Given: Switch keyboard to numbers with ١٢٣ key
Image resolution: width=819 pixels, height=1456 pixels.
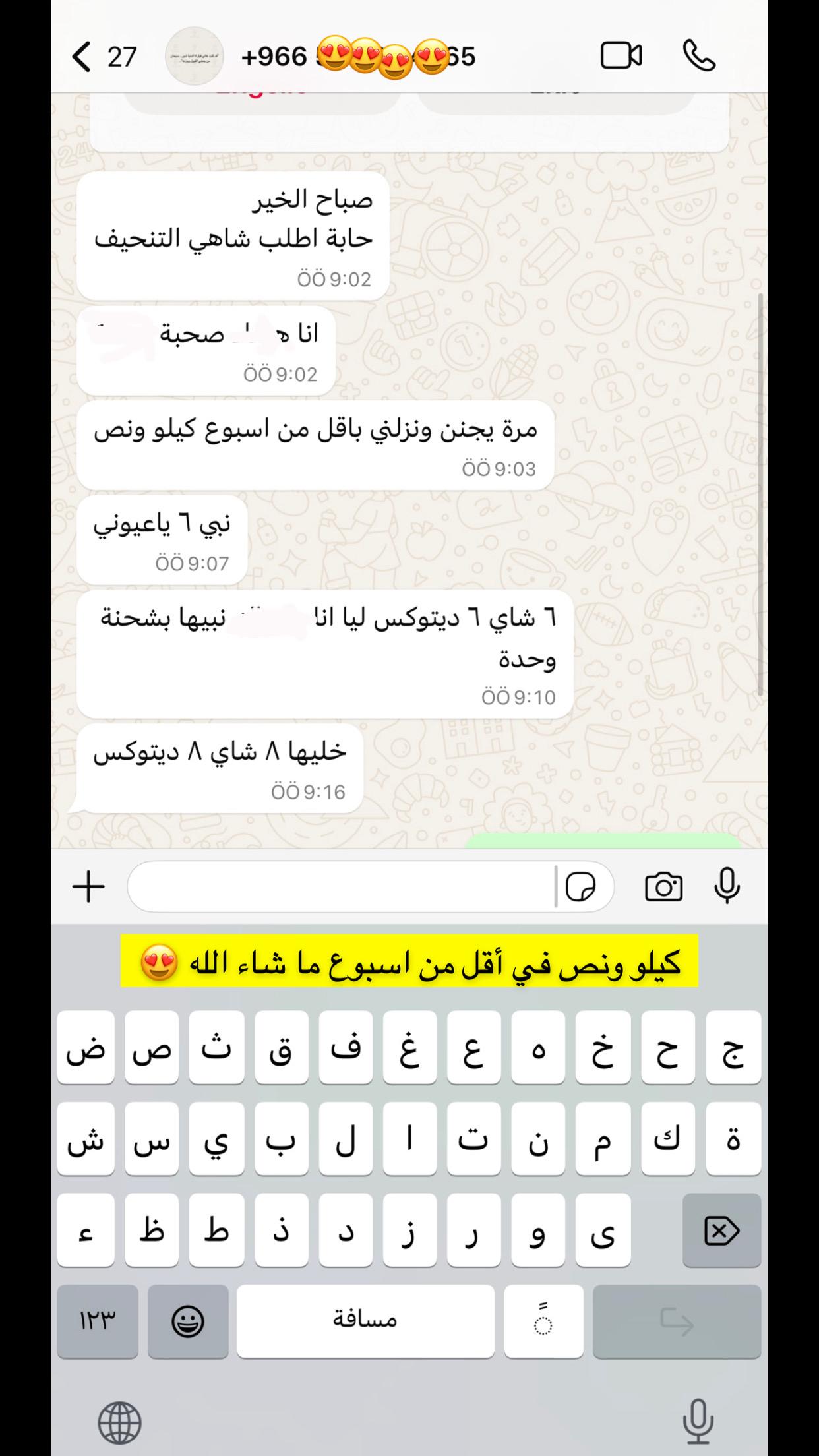Looking at the screenshot, I should 98,1321.
